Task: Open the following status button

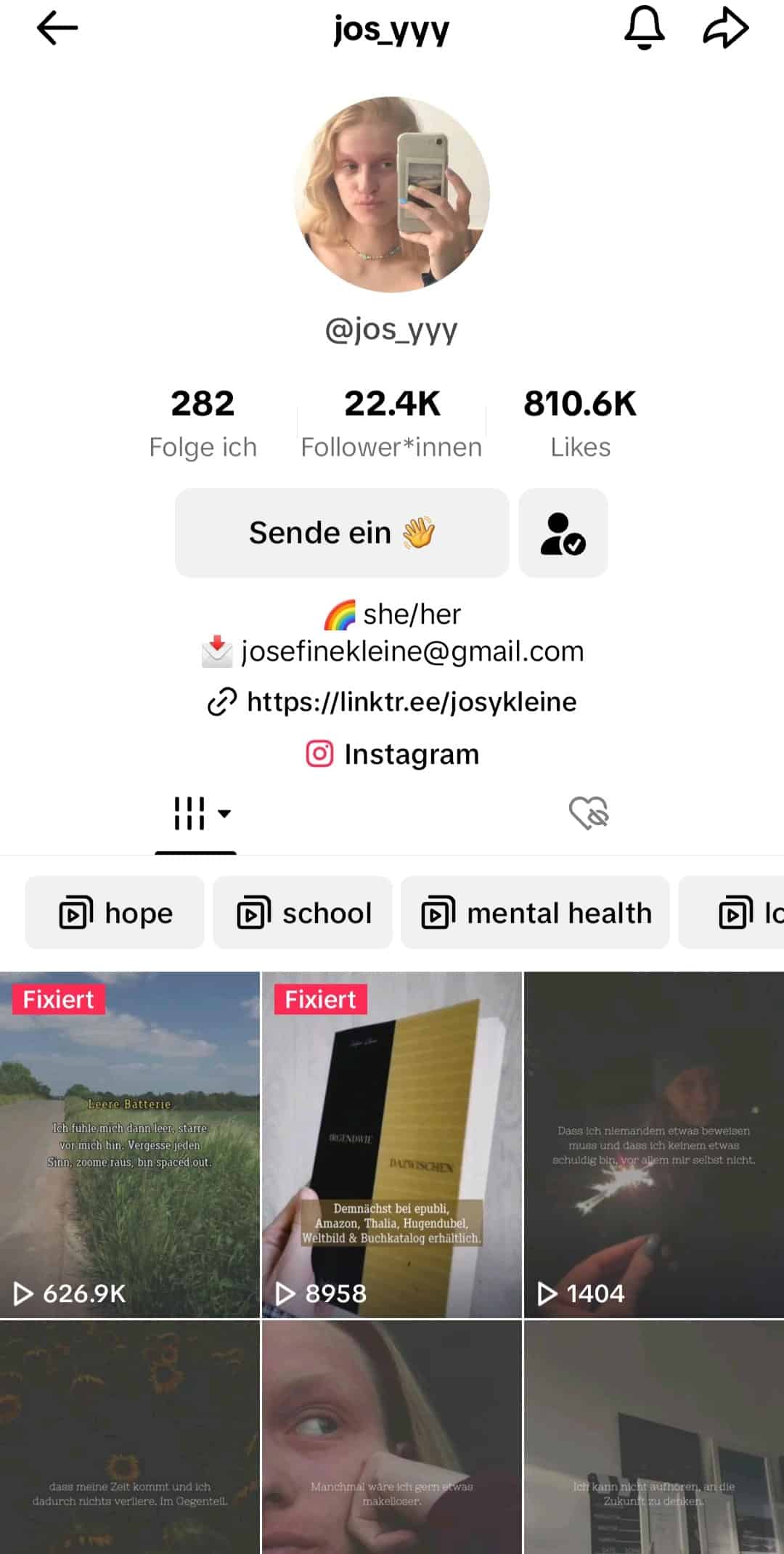Action: tap(563, 533)
